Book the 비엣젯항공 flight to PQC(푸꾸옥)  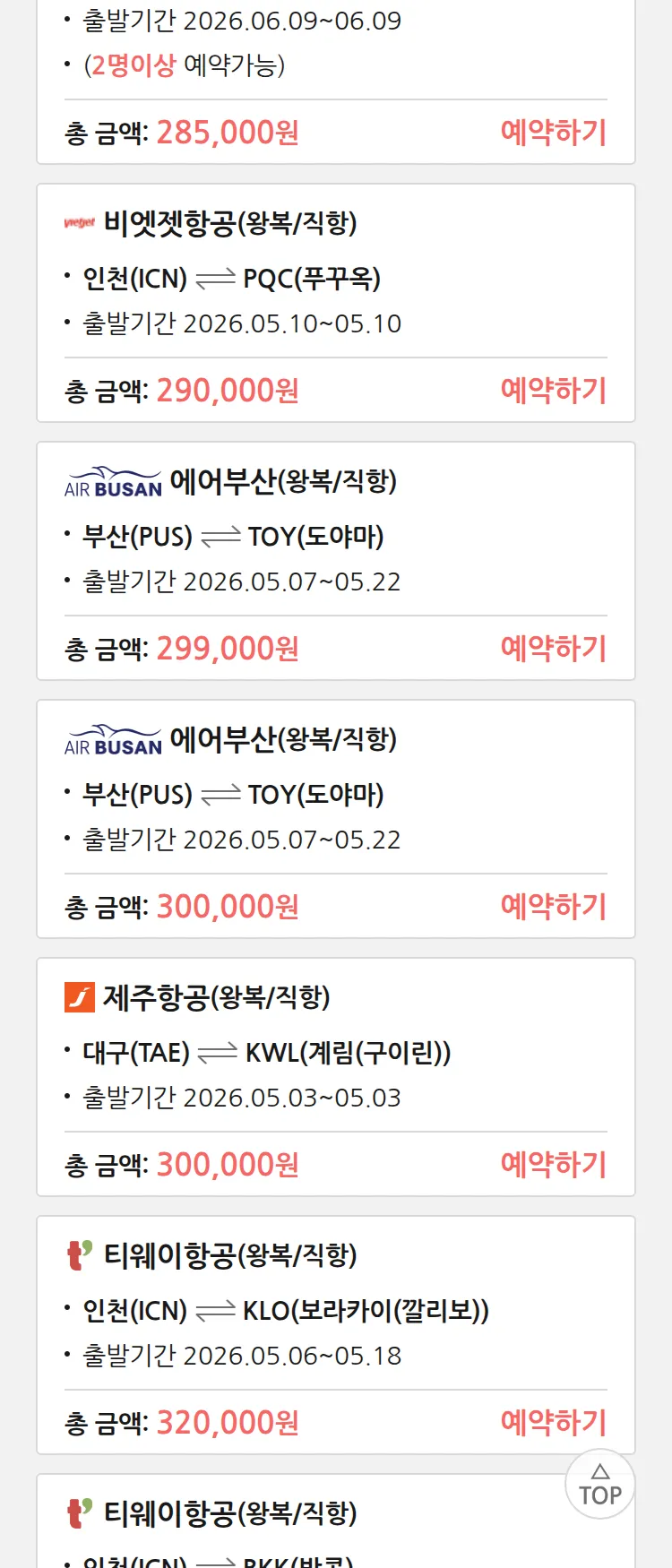pos(553,391)
